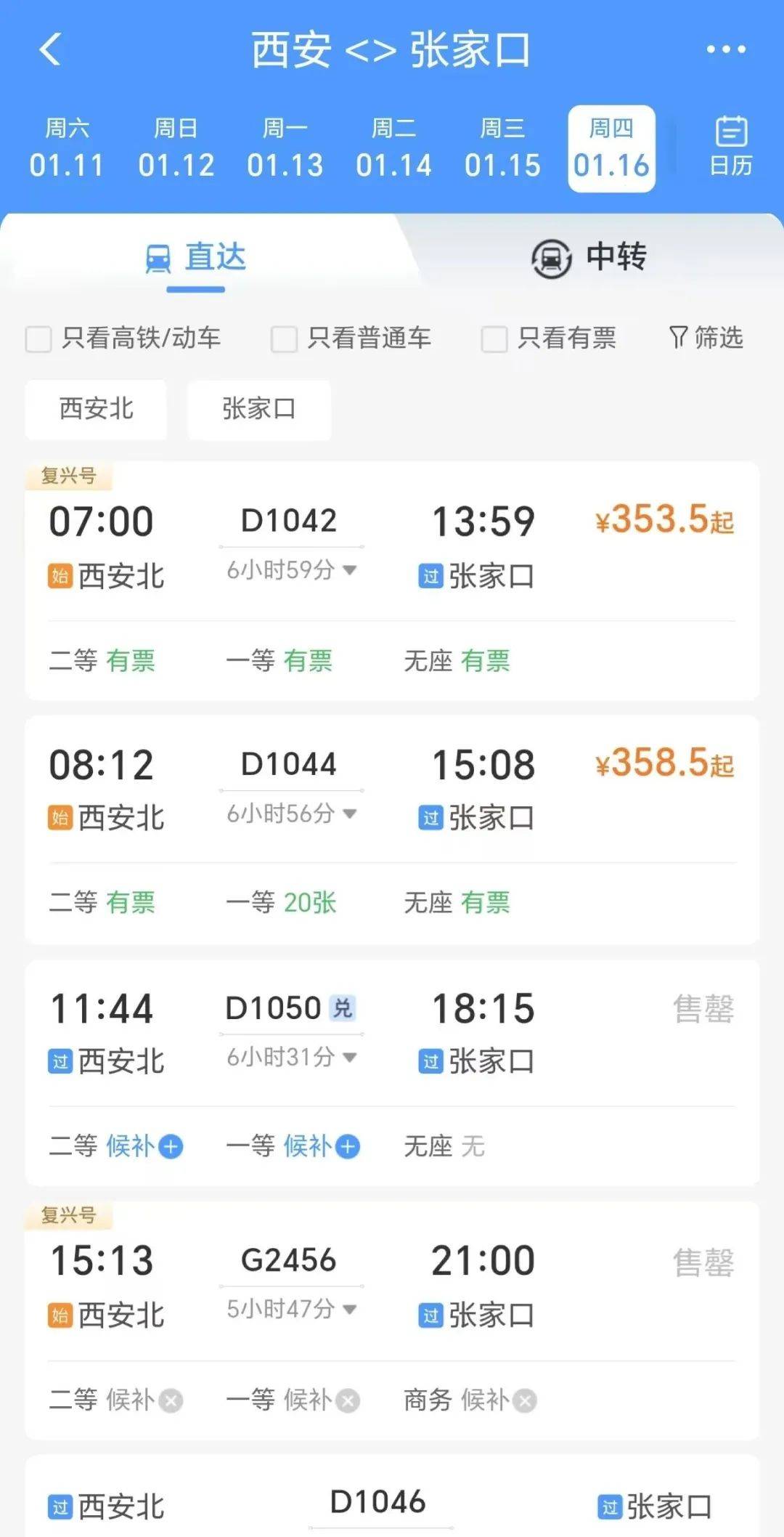
Task: Switch to the 中转 transfer tab
Action: 588,257
